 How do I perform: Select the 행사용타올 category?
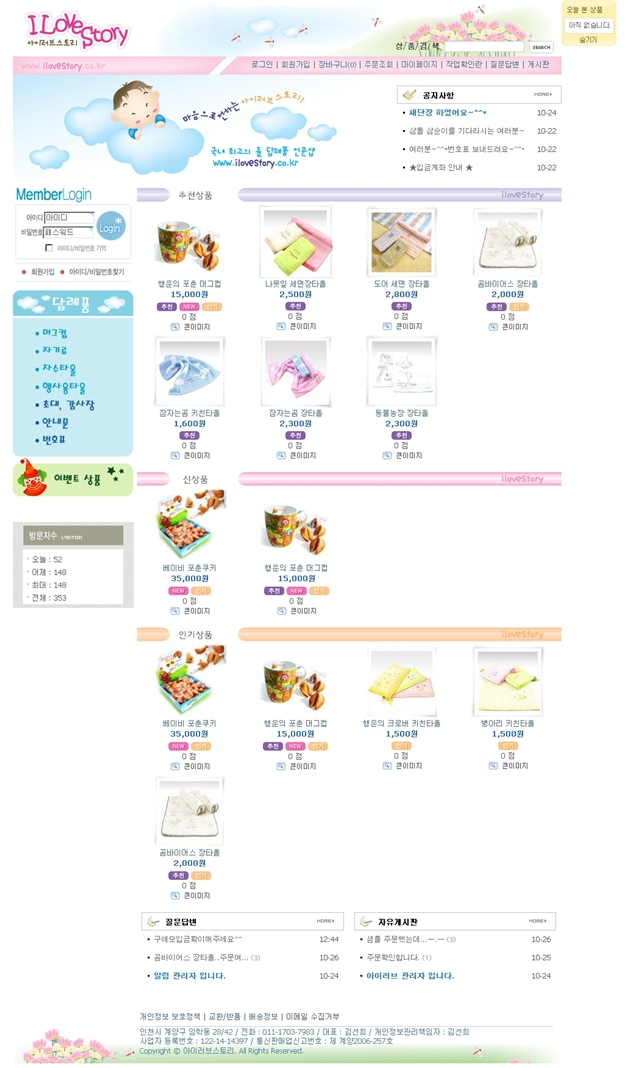click(64, 387)
